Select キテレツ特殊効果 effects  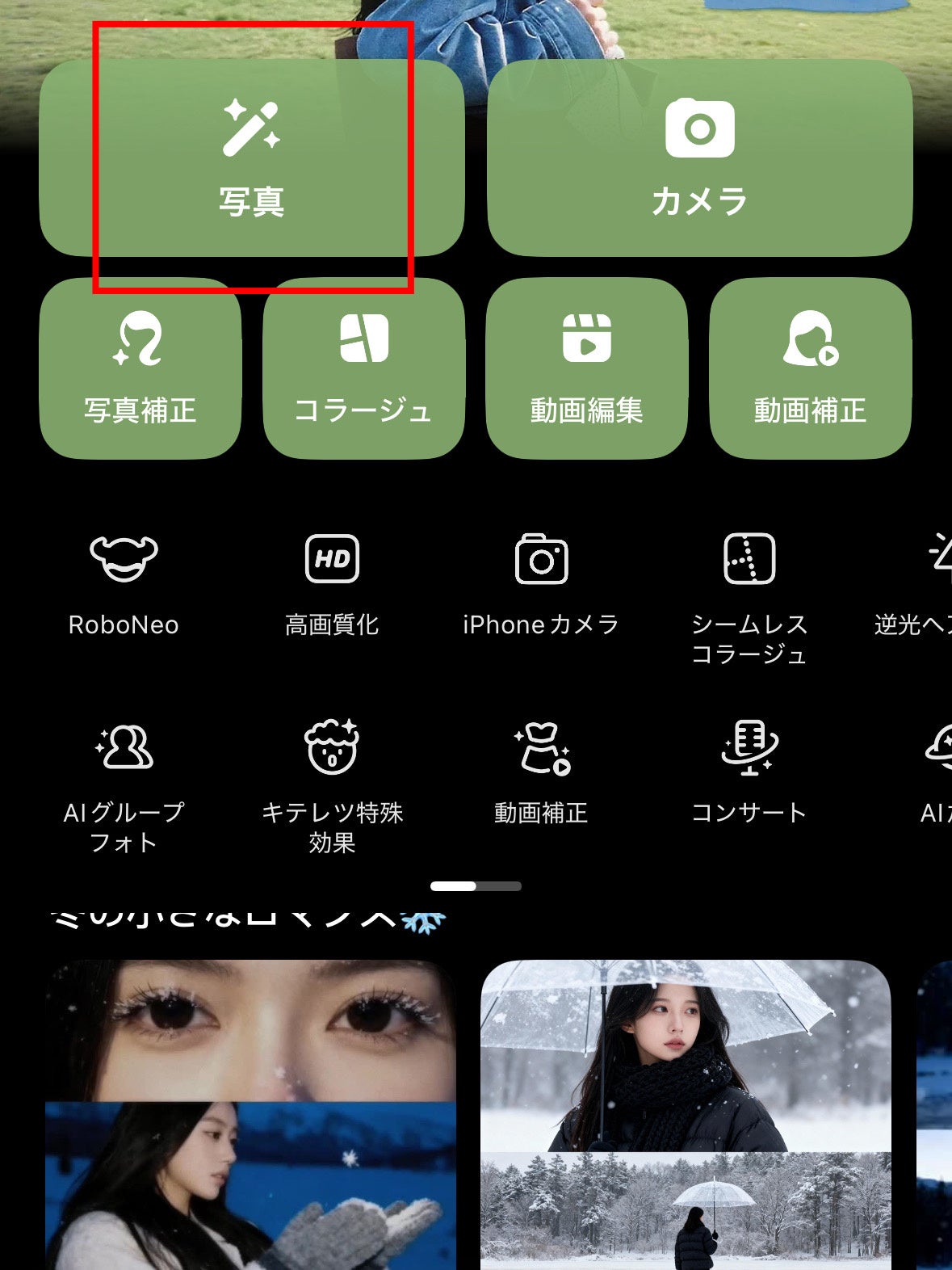click(x=332, y=784)
